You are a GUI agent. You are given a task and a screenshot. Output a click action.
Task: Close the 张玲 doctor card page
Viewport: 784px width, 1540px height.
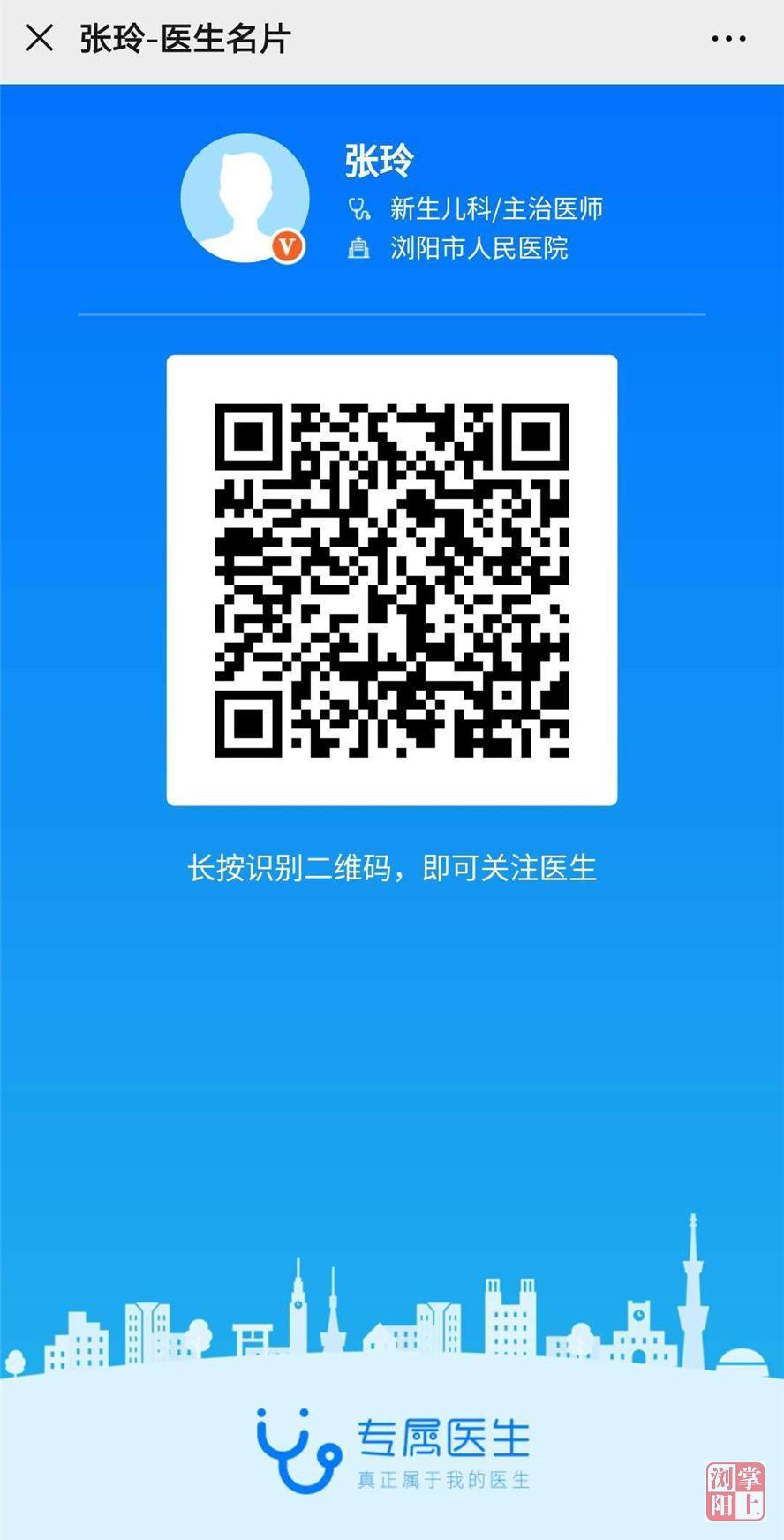40,39
